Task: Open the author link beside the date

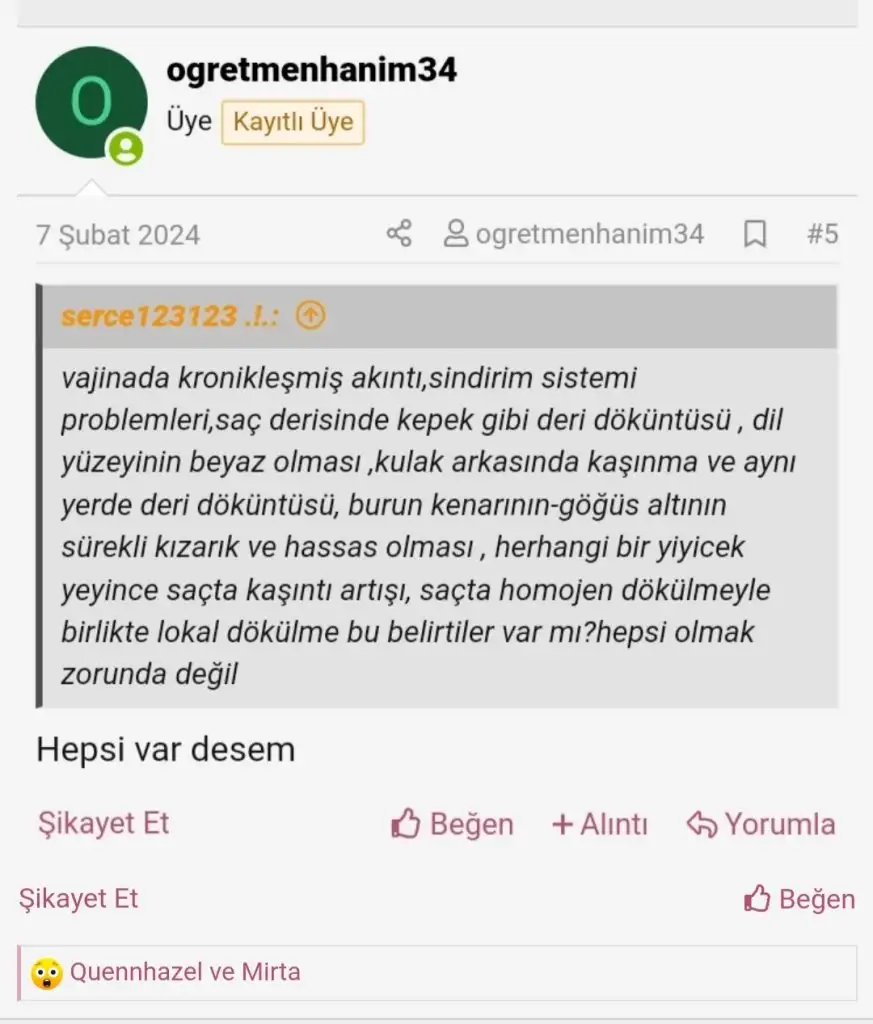Action: point(575,234)
